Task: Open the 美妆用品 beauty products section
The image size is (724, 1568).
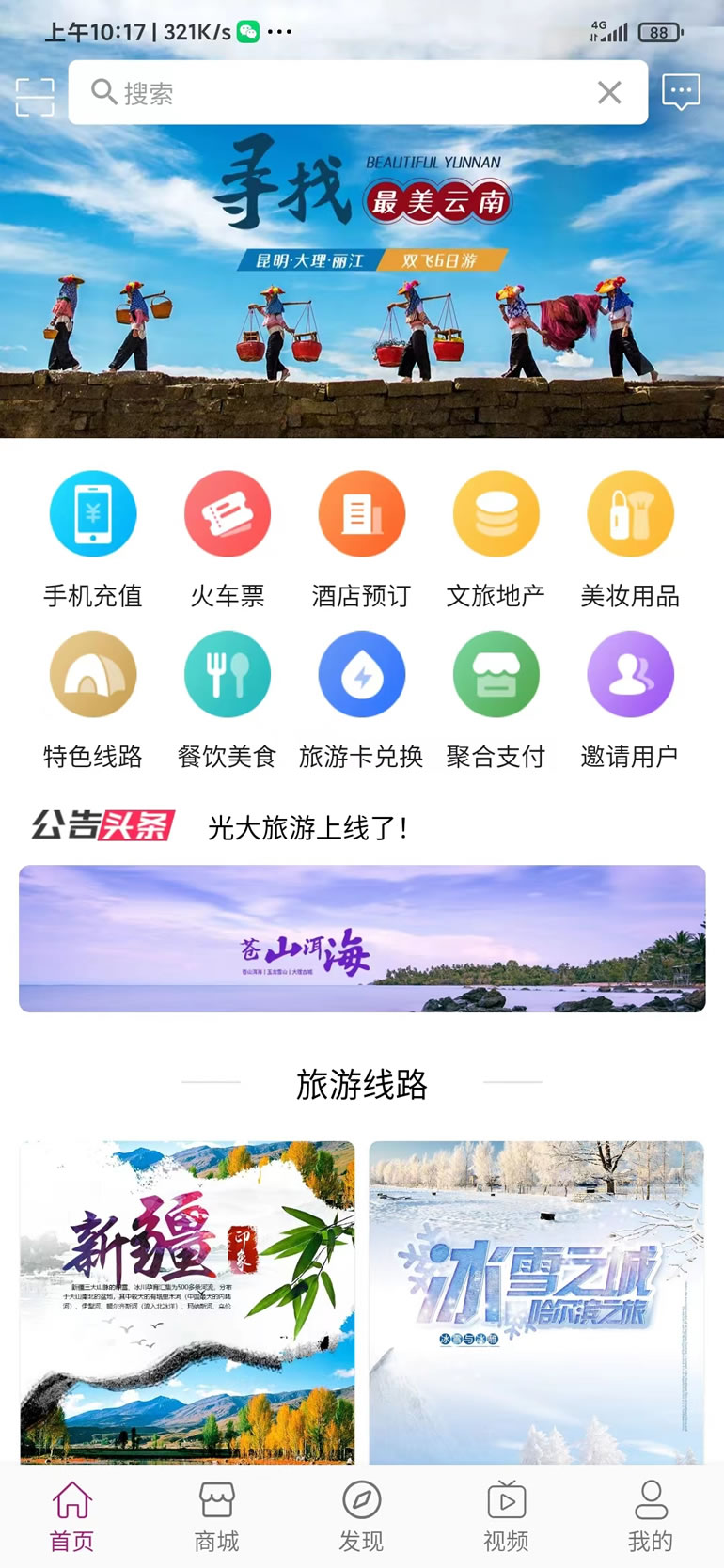Action: point(631,513)
